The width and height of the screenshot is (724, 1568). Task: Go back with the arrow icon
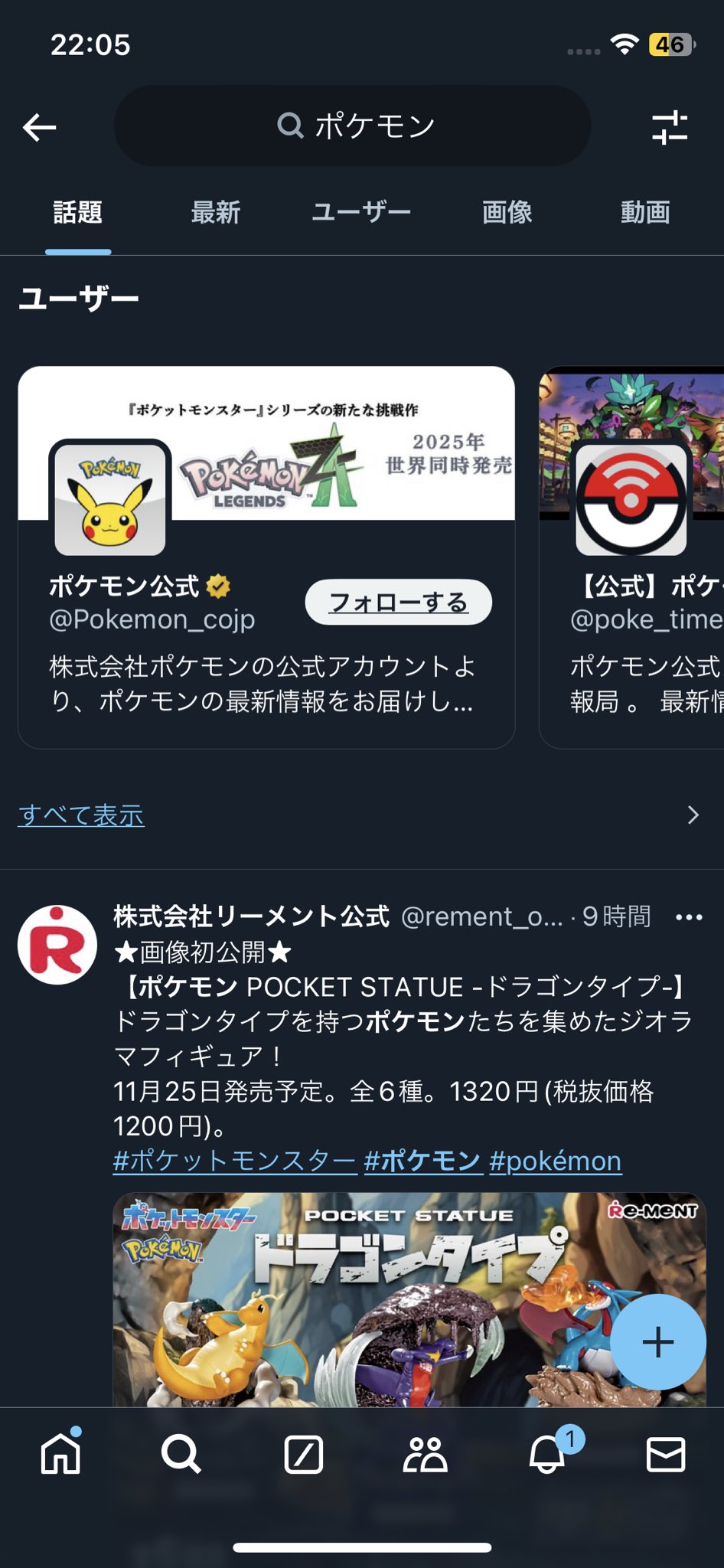40,127
